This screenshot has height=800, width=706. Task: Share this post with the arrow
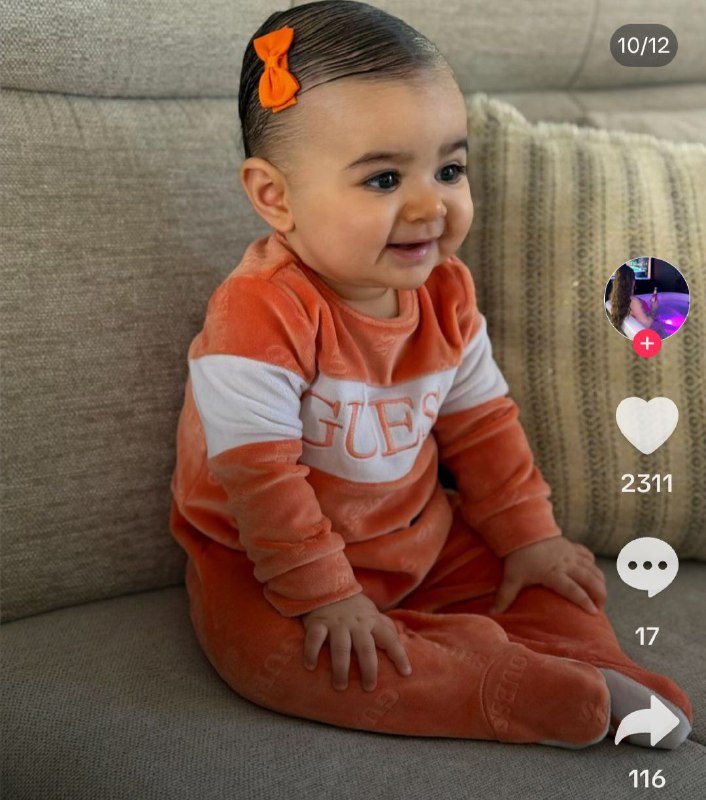tap(647, 720)
